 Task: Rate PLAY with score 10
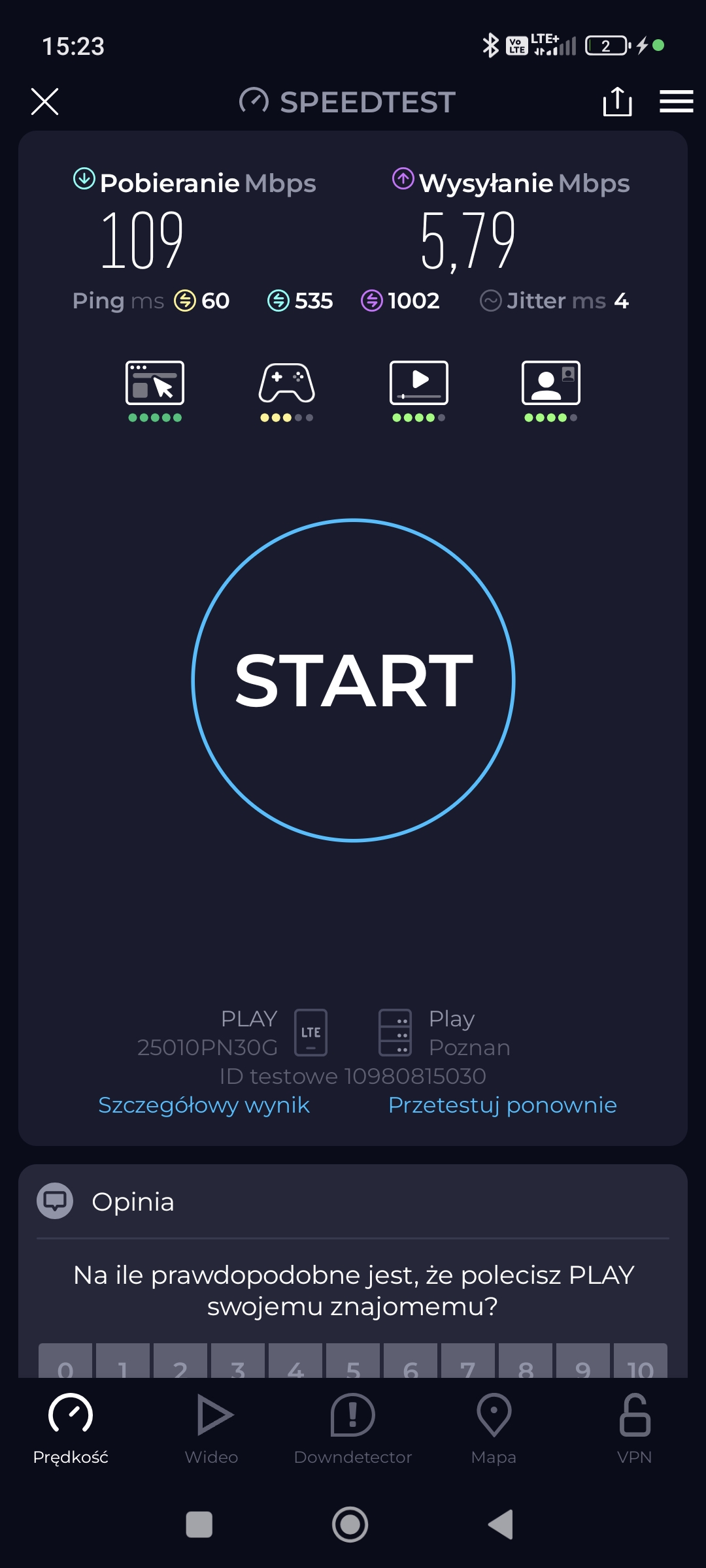click(x=639, y=1362)
